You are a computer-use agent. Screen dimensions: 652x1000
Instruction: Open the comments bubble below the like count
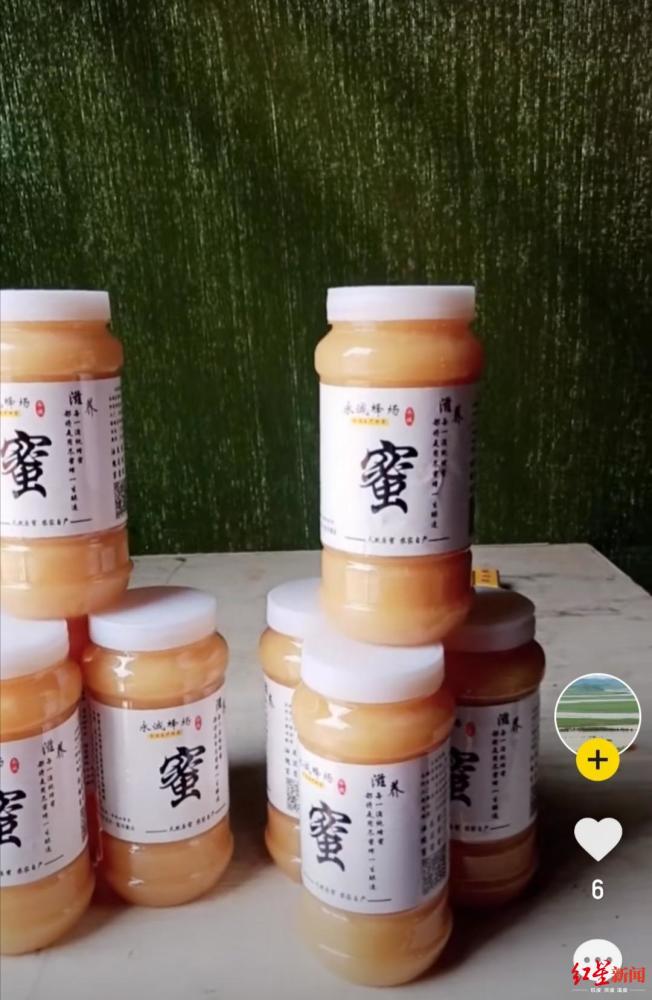coord(597,958)
